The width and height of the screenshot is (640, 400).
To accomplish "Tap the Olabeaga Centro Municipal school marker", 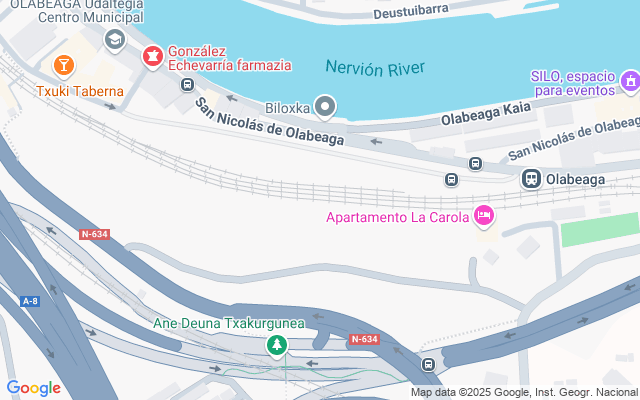I will tap(114, 39).
